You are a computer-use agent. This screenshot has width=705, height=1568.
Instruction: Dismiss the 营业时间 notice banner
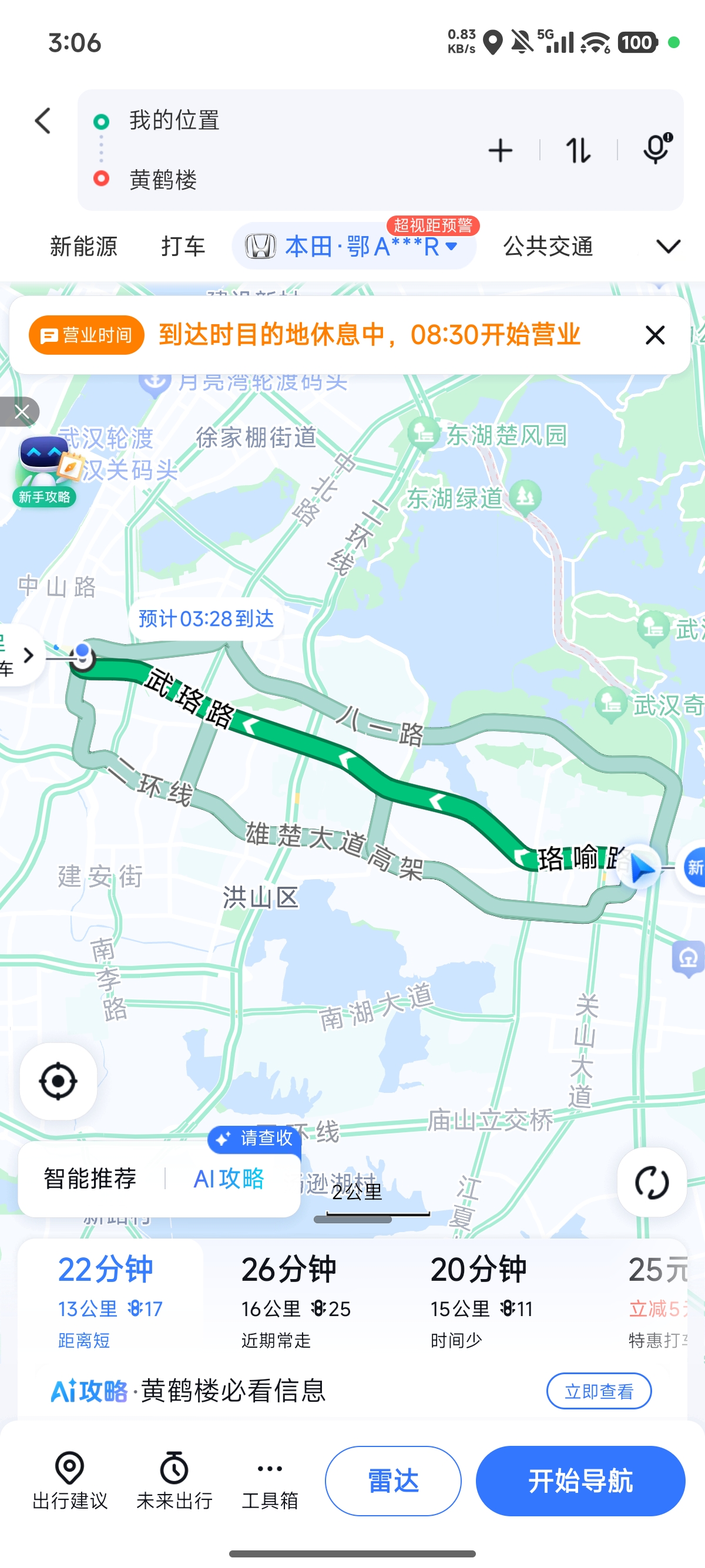point(654,335)
